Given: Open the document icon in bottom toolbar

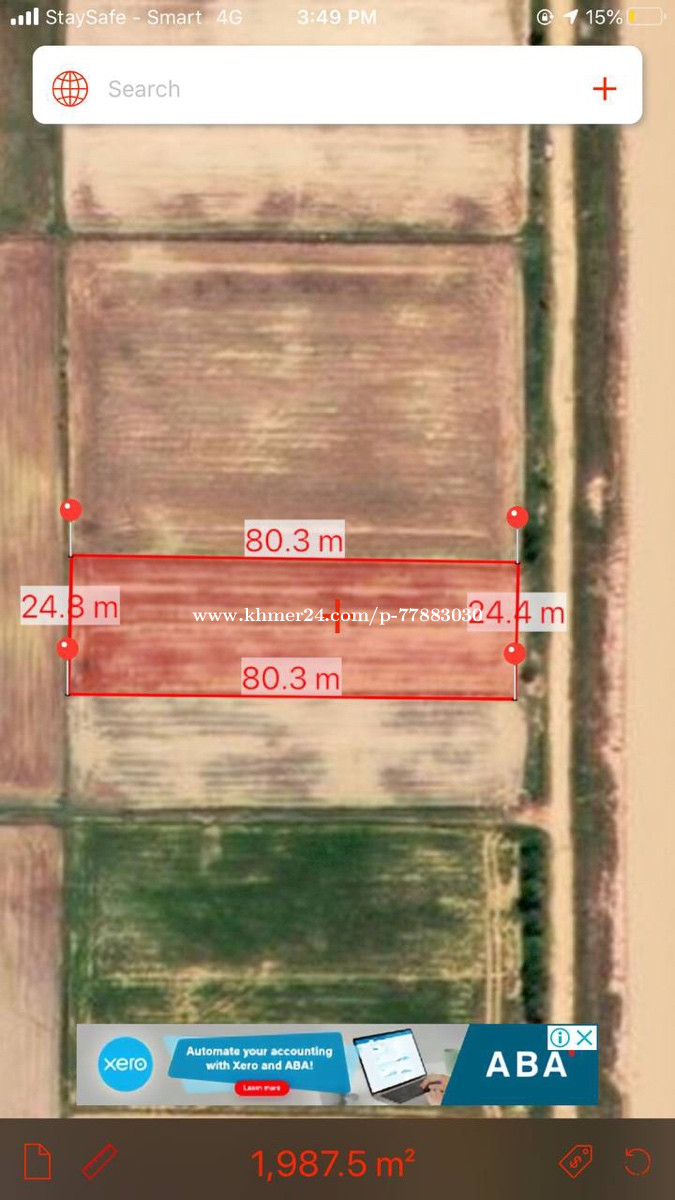Looking at the screenshot, I should (38, 1162).
